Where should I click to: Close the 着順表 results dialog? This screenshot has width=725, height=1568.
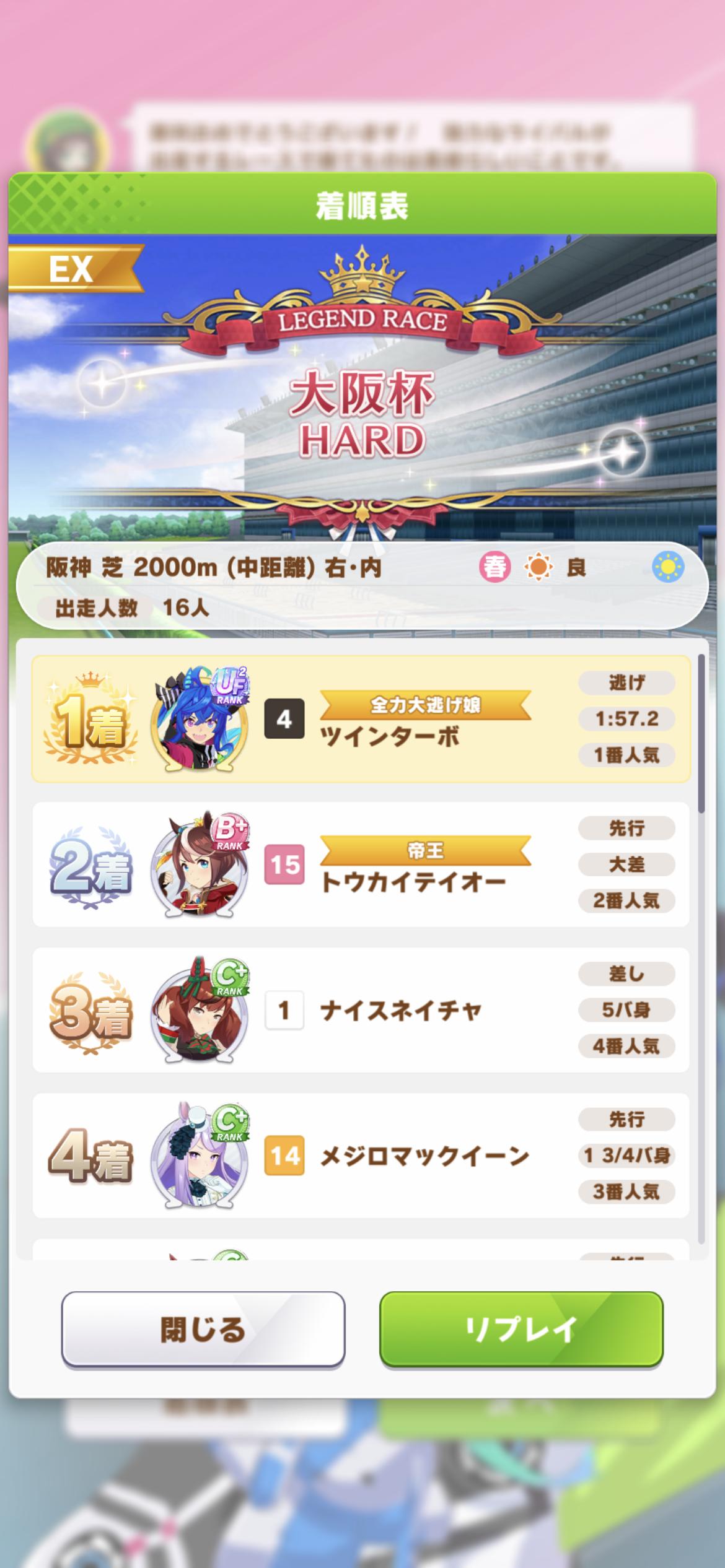click(x=203, y=1328)
